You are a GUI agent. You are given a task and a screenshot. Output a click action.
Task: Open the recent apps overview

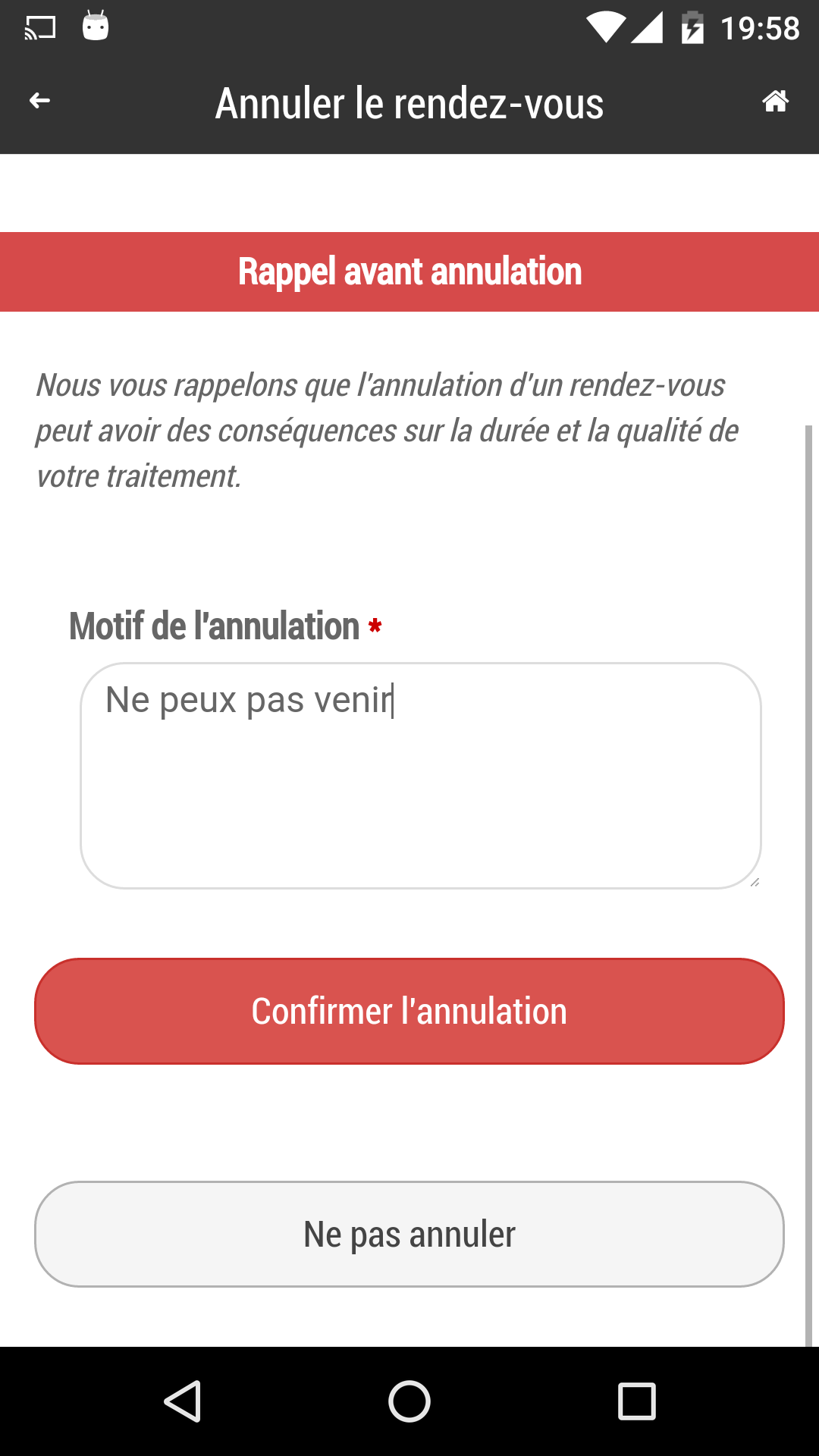(636, 1401)
